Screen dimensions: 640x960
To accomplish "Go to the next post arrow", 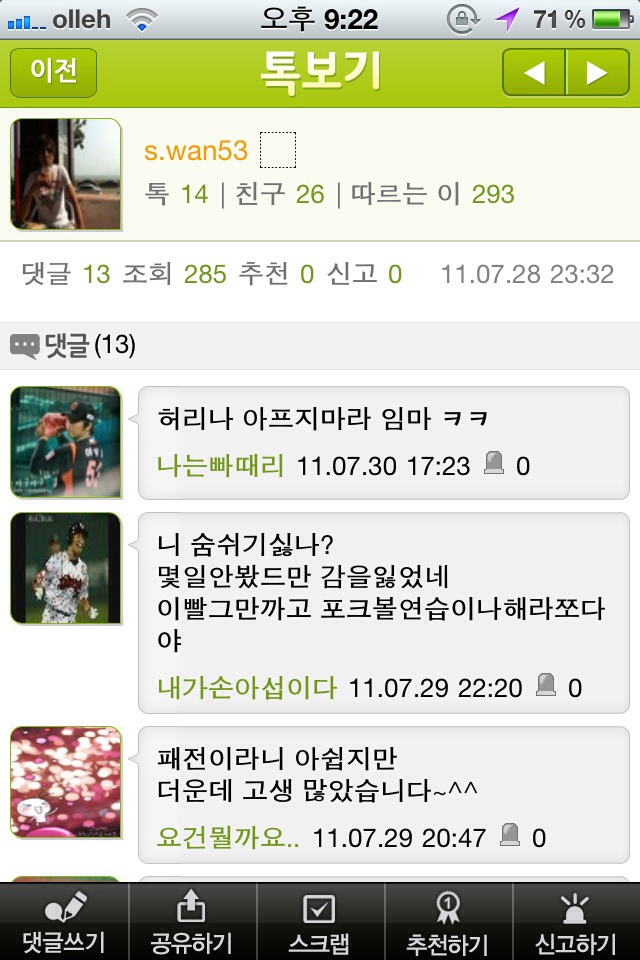I will click(x=597, y=72).
